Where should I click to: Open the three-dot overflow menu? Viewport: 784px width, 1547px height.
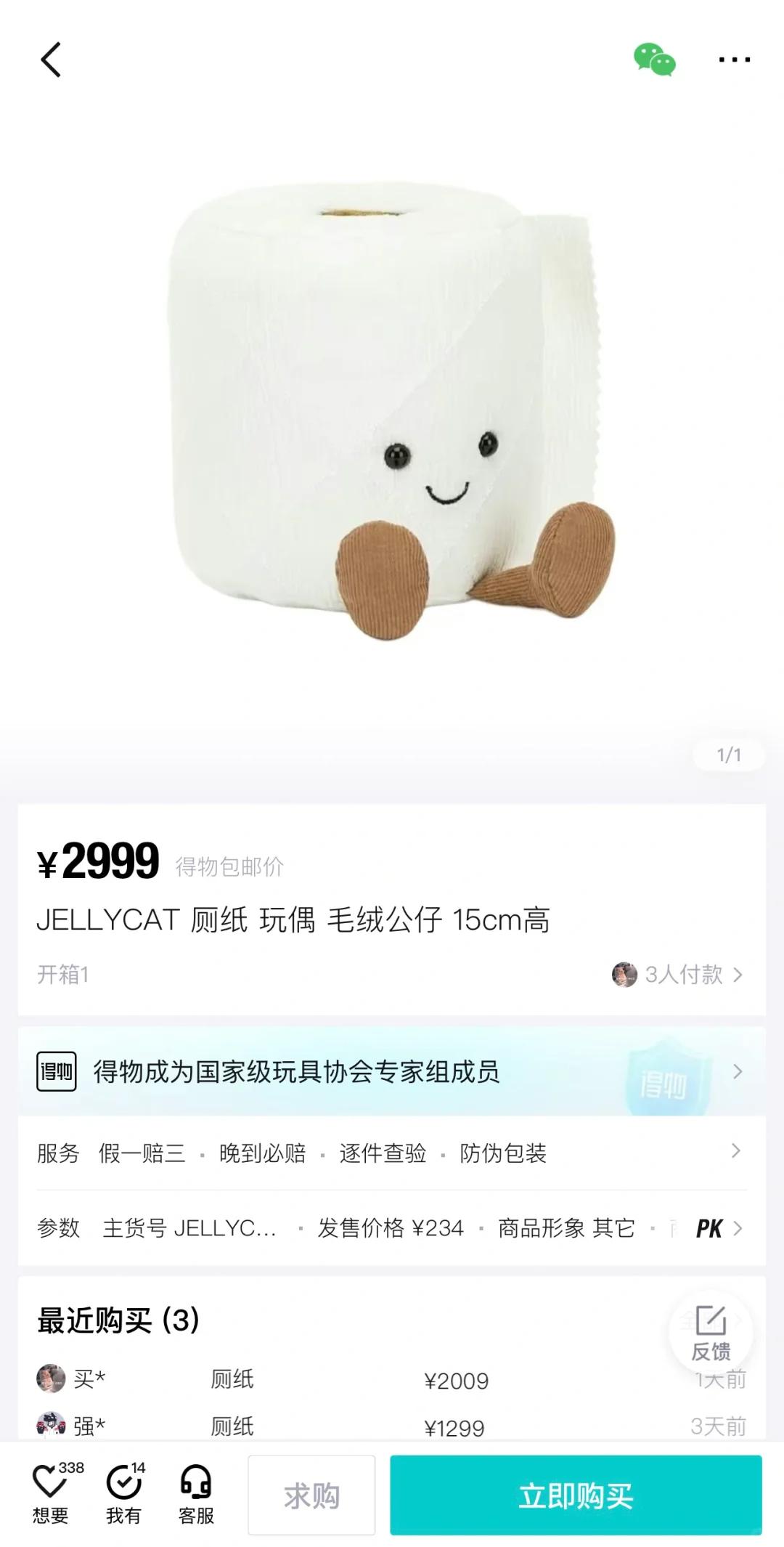(x=734, y=60)
